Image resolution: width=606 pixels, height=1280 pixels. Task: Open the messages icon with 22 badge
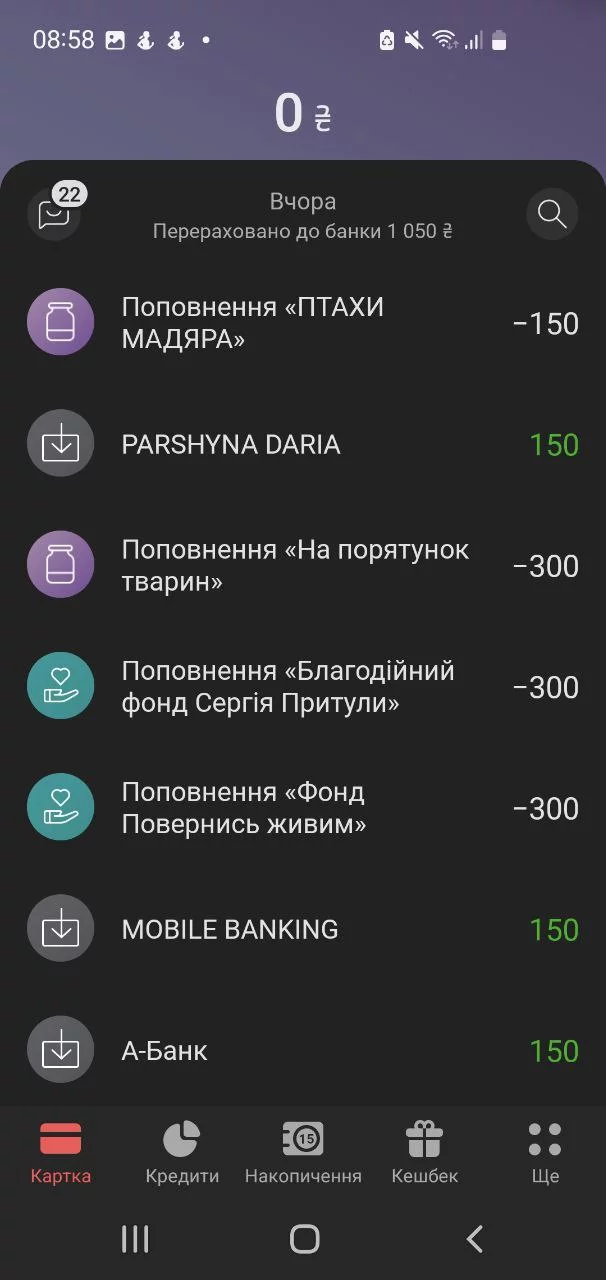pyautogui.click(x=54, y=214)
